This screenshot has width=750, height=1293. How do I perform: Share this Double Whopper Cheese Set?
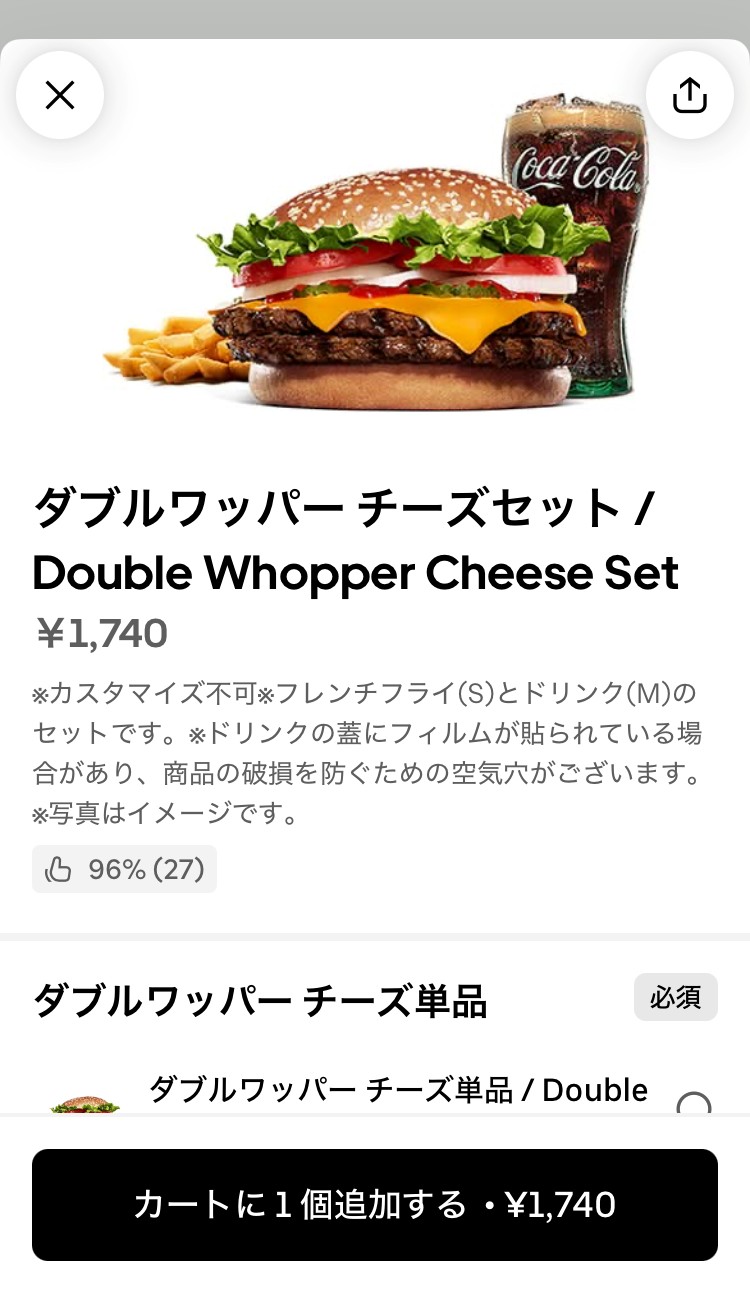point(689,95)
